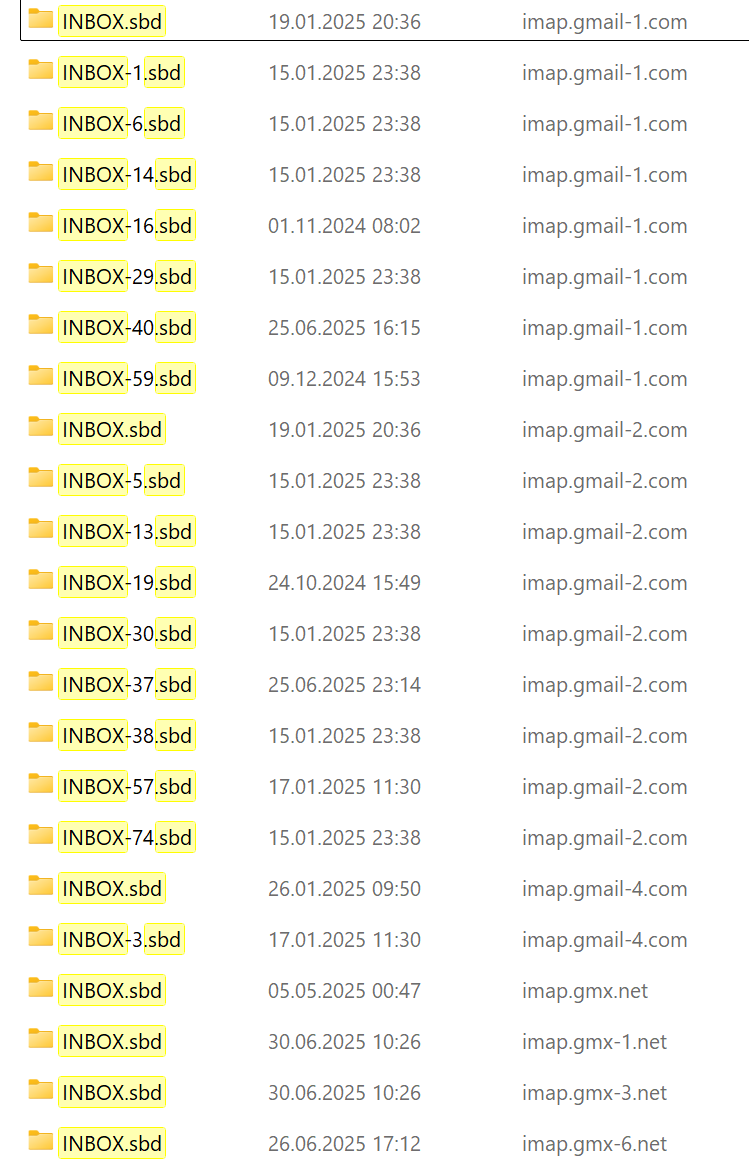Open the INBOX-38.sbd folder

pyautogui.click(x=126, y=736)
